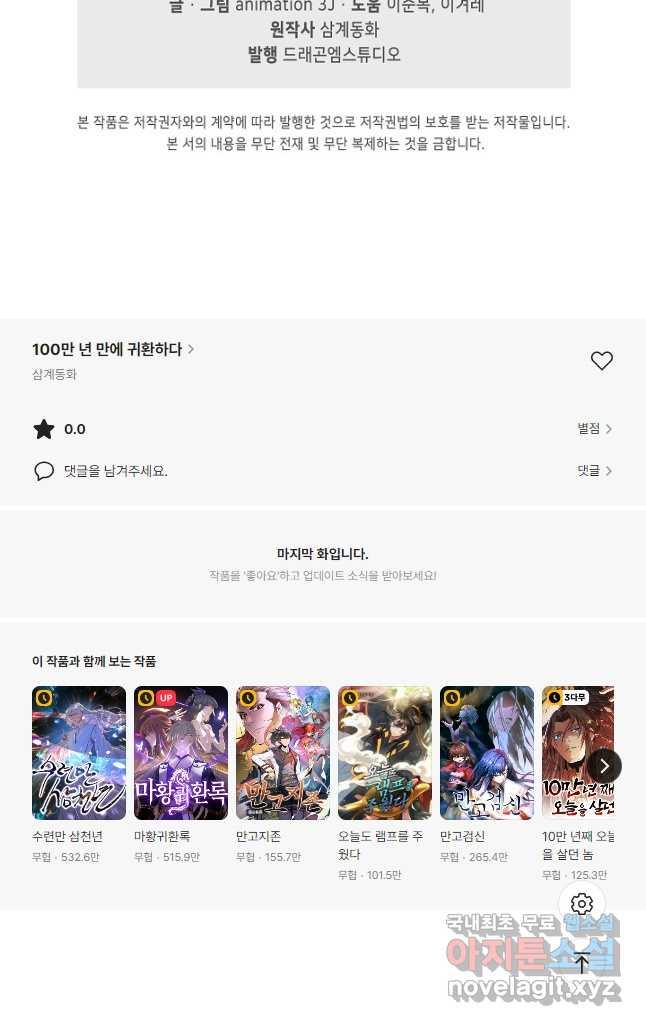This screenshot has height=1026, width=646.
Task: Open the 만고지존 webtoon
Action: click(283, 753)
